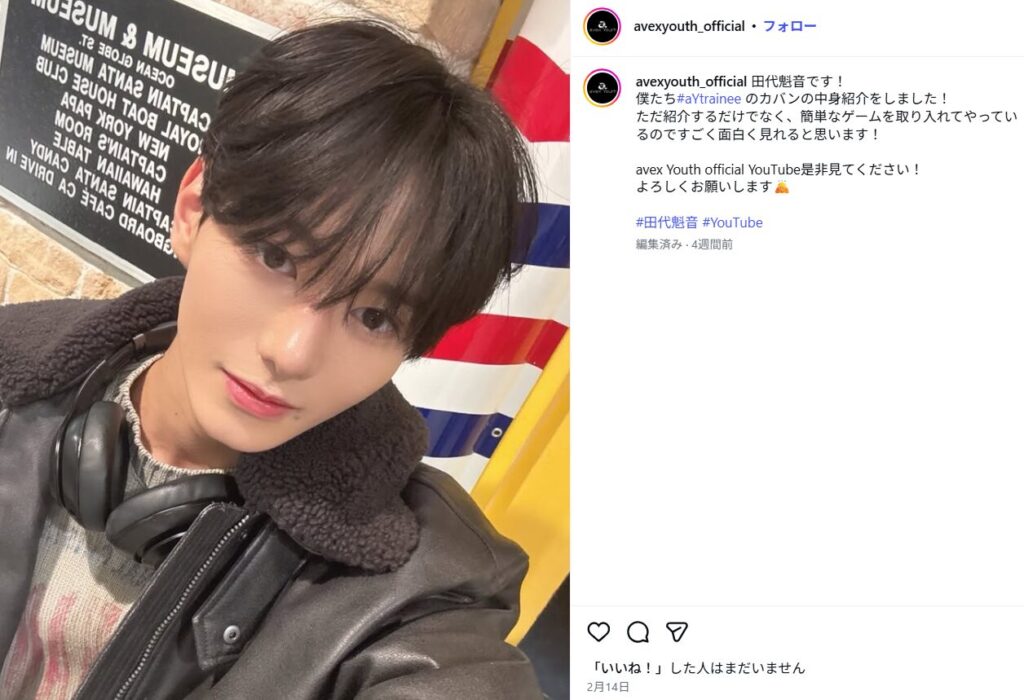Open avexyouth_official avatar beside the caption
This screenshot has height=700, width=1024.
[x=602, y=88]
